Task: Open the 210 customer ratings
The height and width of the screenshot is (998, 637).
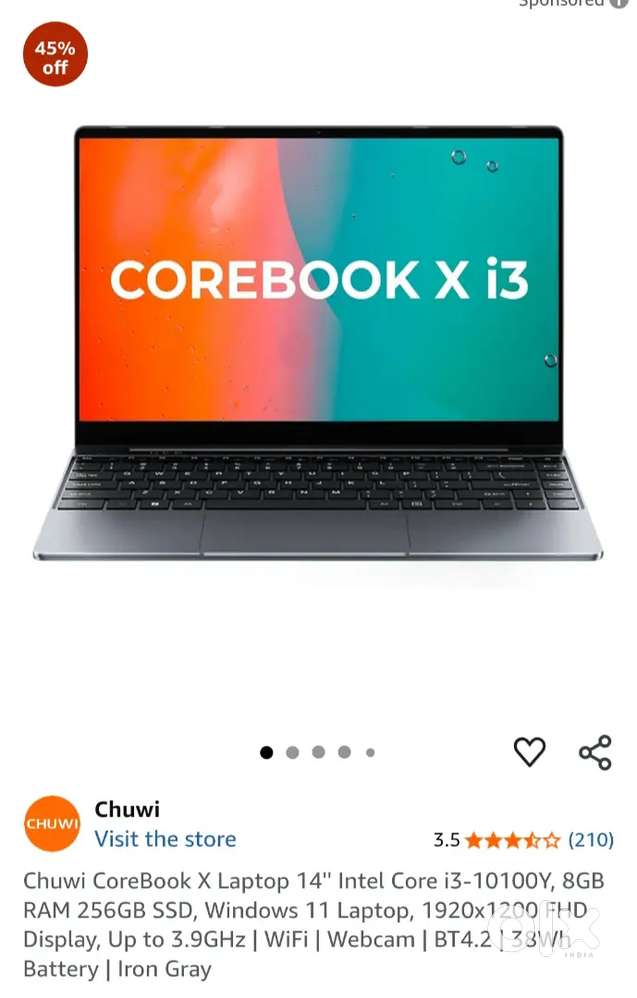Action: pos(590,840)
